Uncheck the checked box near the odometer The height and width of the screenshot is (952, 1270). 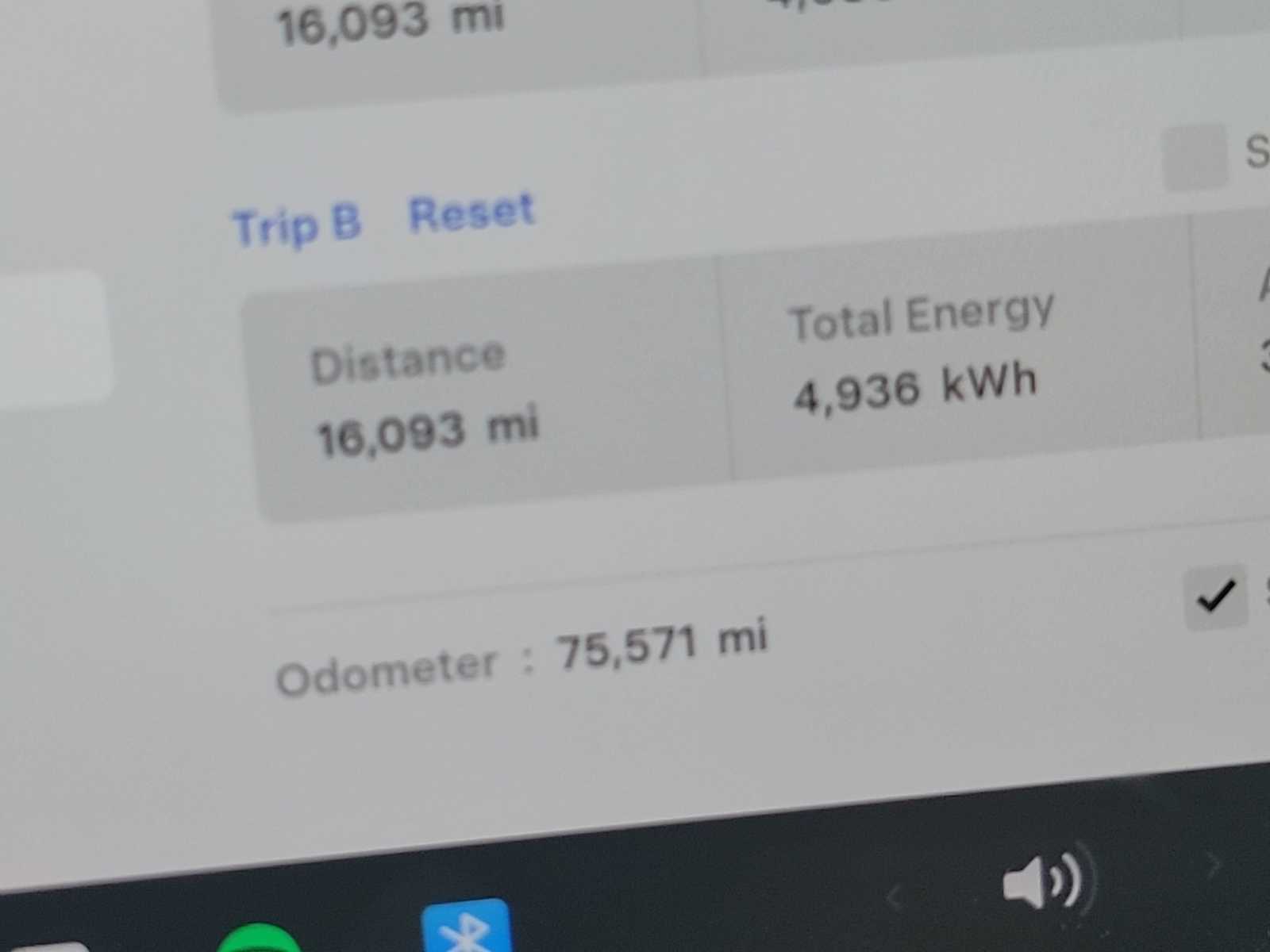click(1215, 597)
